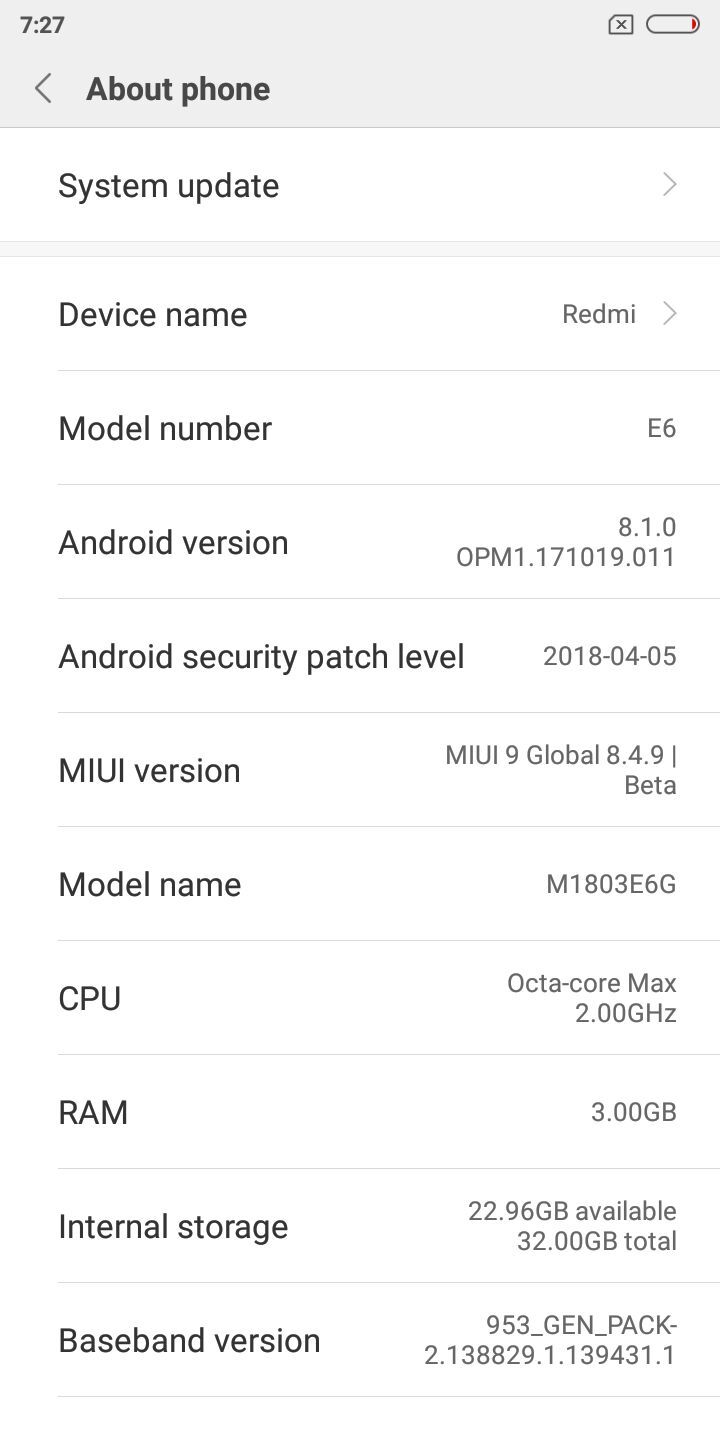
Task: Click the Android security patch level row
Action: coord(360,656)
